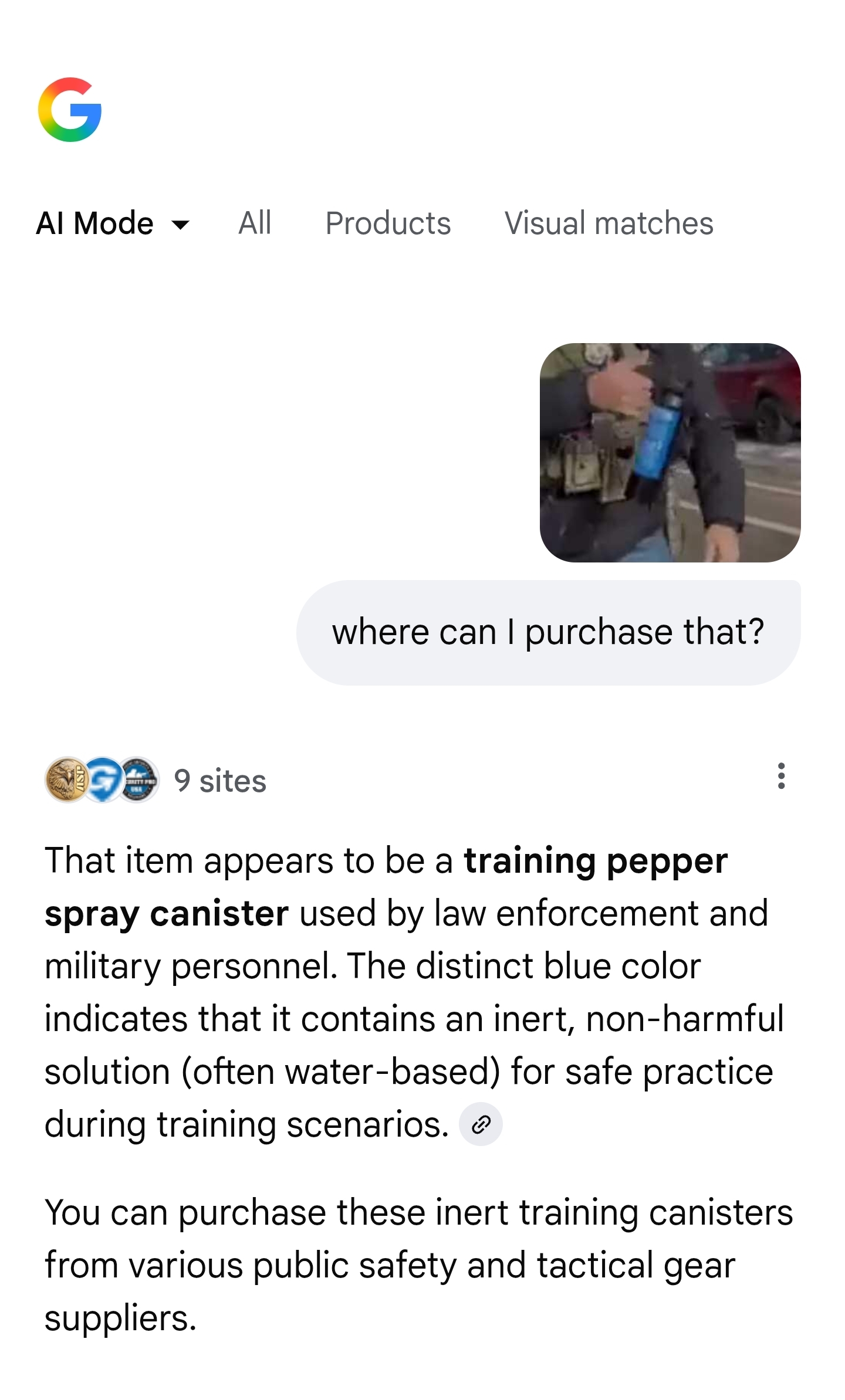Switch to the Visual matches tab
This screenshot has height=1400, width=845.
pyautogui.click(x=609, y=223)
